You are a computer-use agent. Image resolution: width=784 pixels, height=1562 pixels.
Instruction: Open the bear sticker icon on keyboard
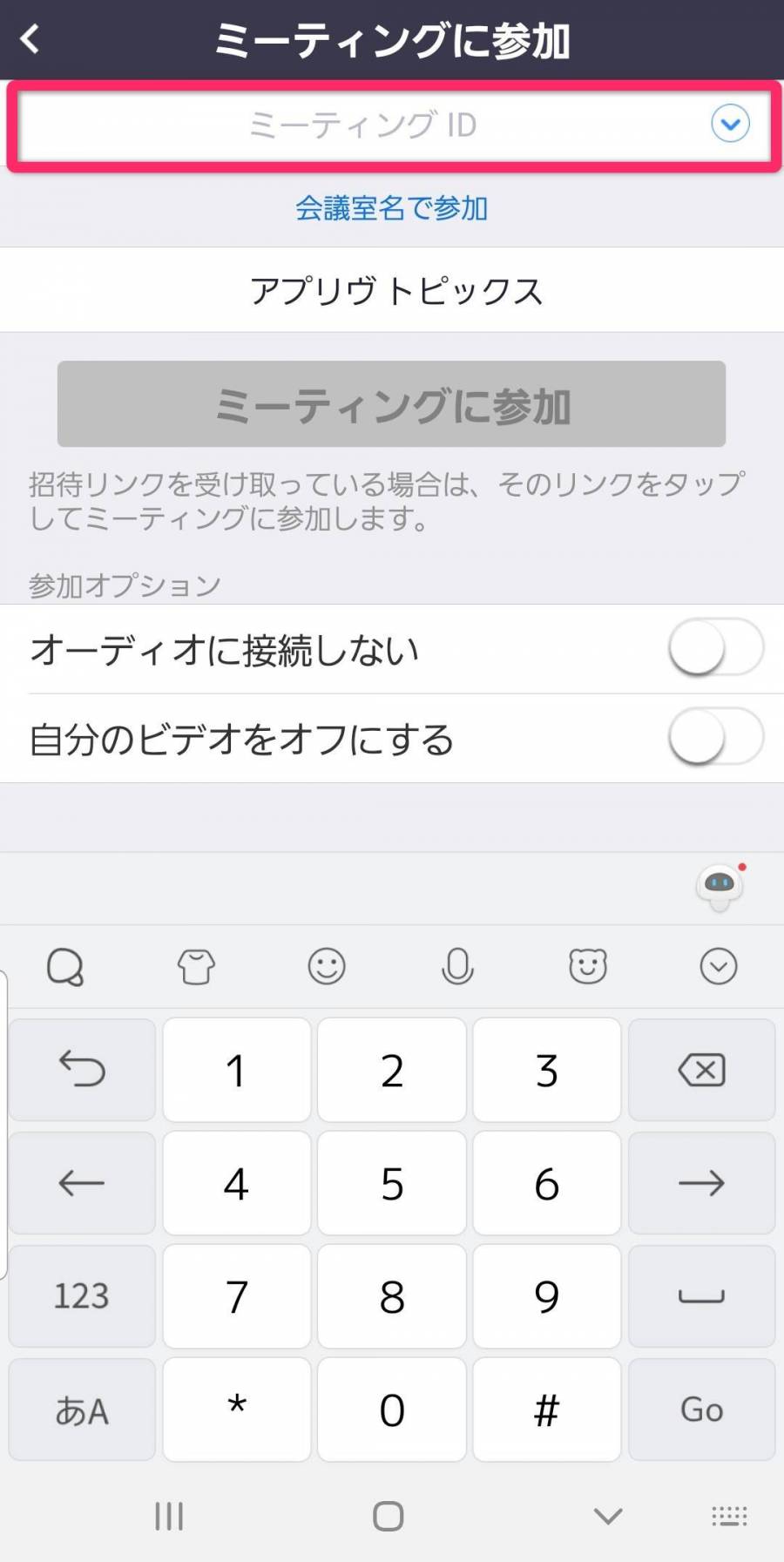point(588,966)
